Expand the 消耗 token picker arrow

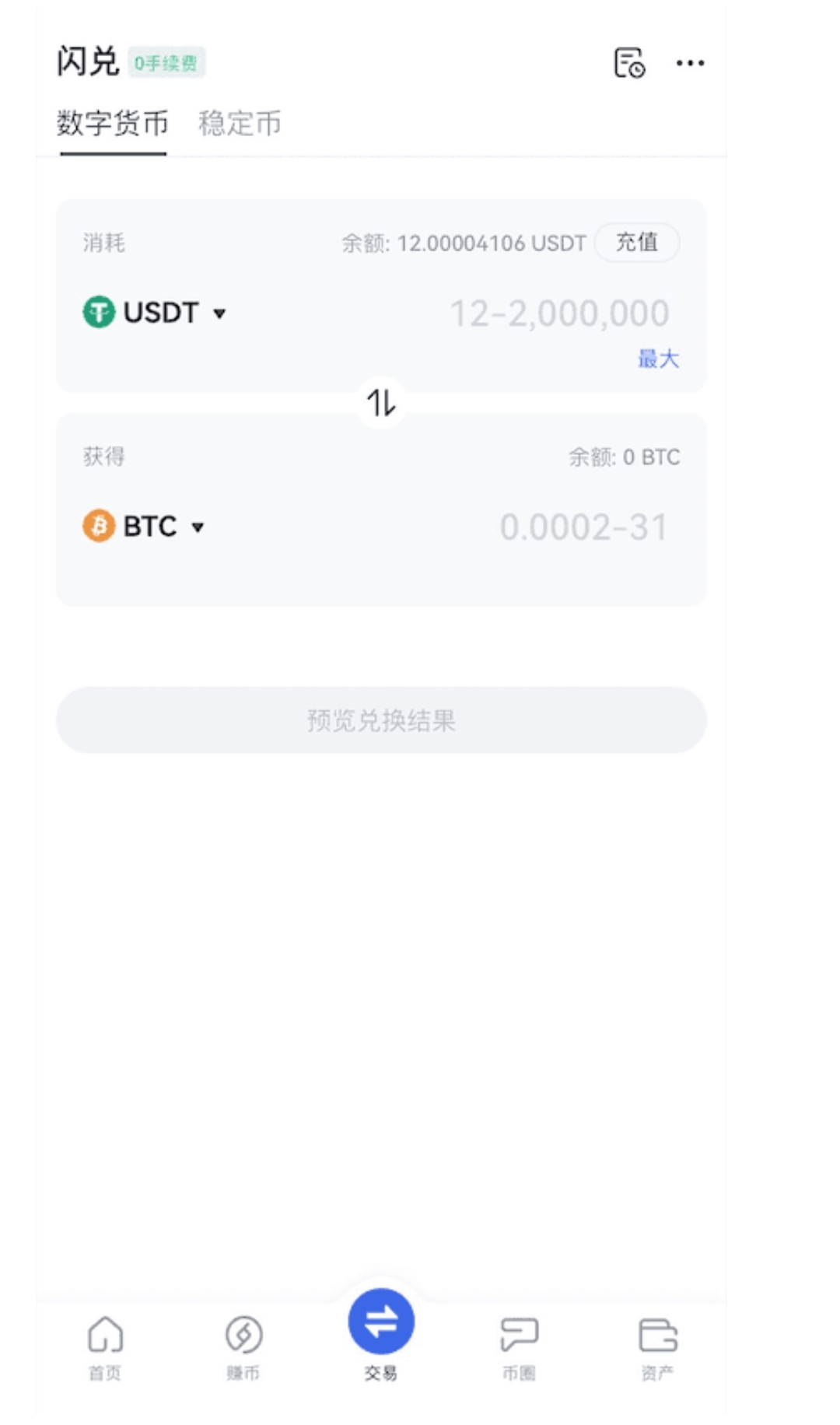coord(220,314)
